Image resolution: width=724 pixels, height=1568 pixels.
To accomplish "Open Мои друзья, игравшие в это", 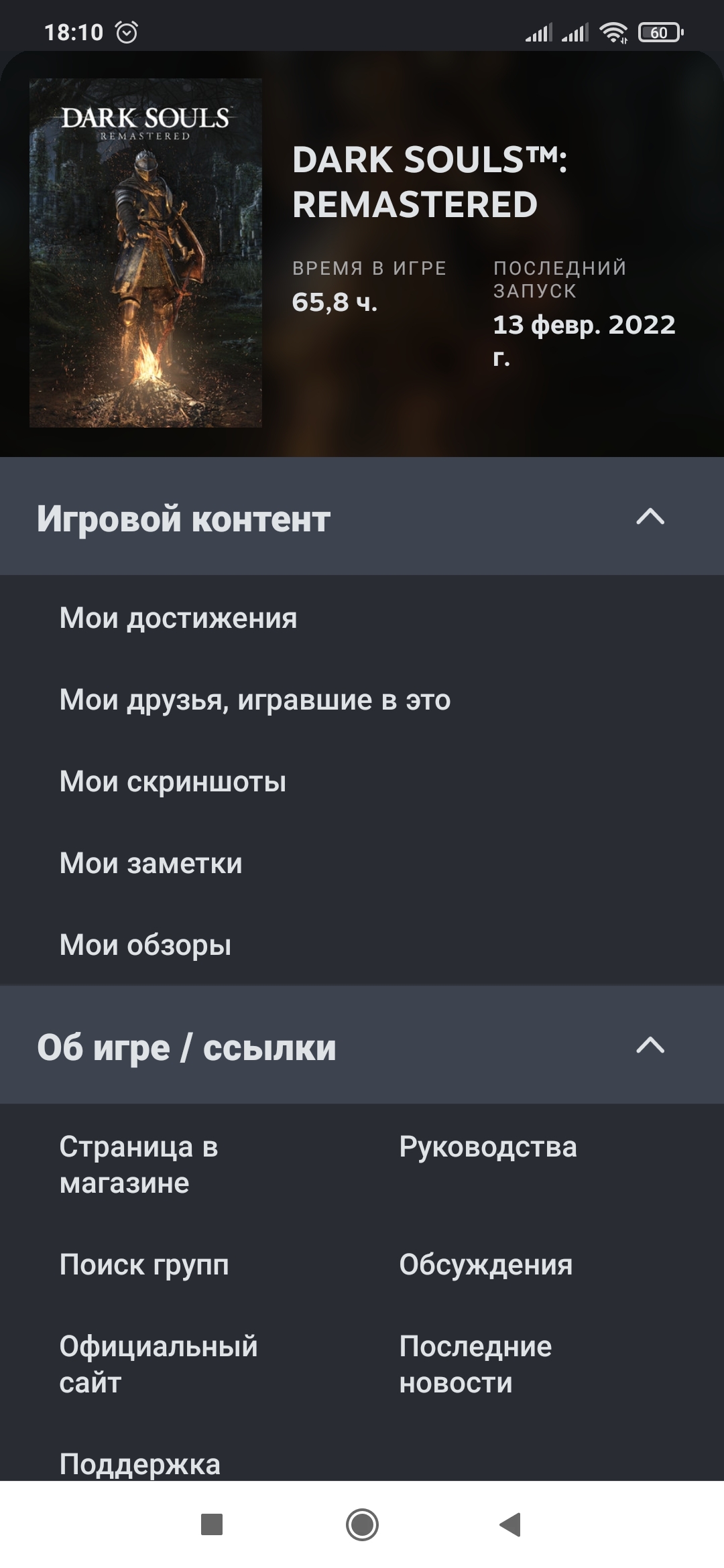I will coord(255,700).
